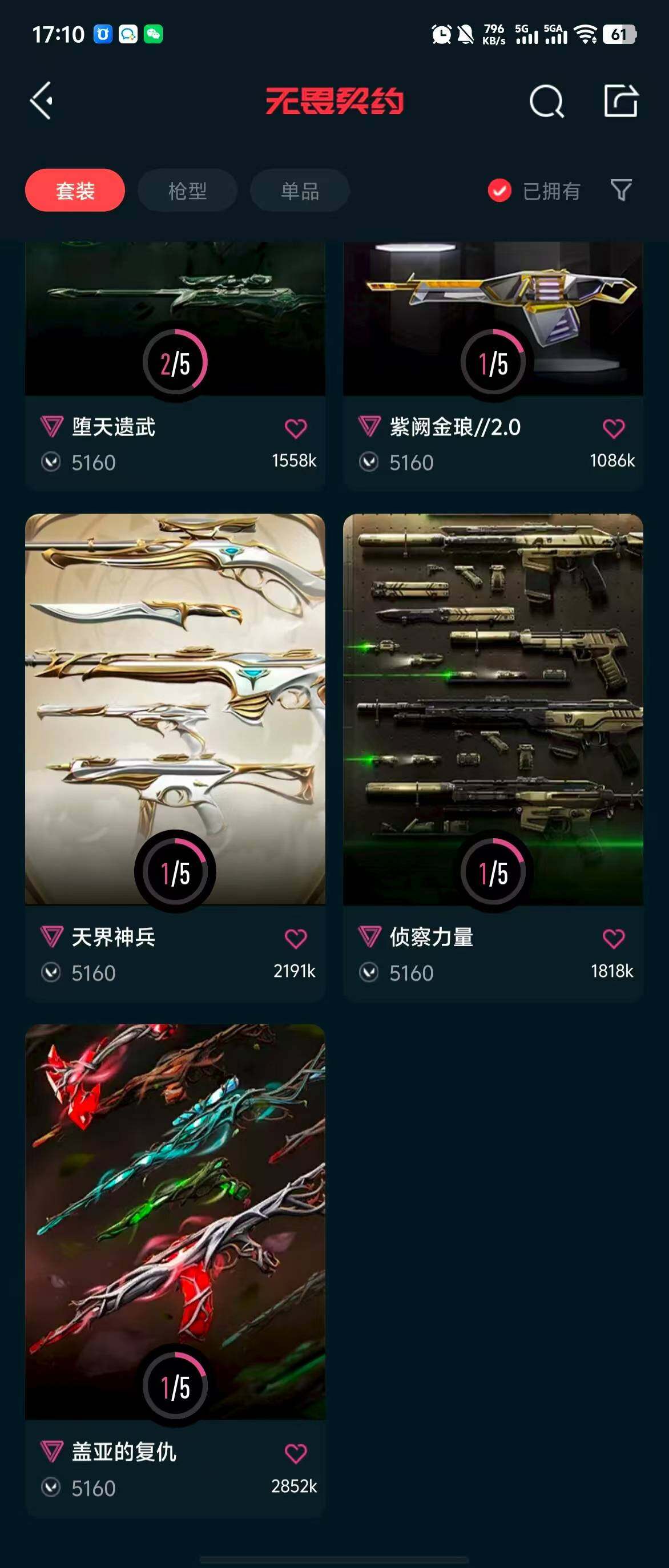
Task: Switch to the 枪型 tab
Action: pyautogui.click(x=187, y=191)
